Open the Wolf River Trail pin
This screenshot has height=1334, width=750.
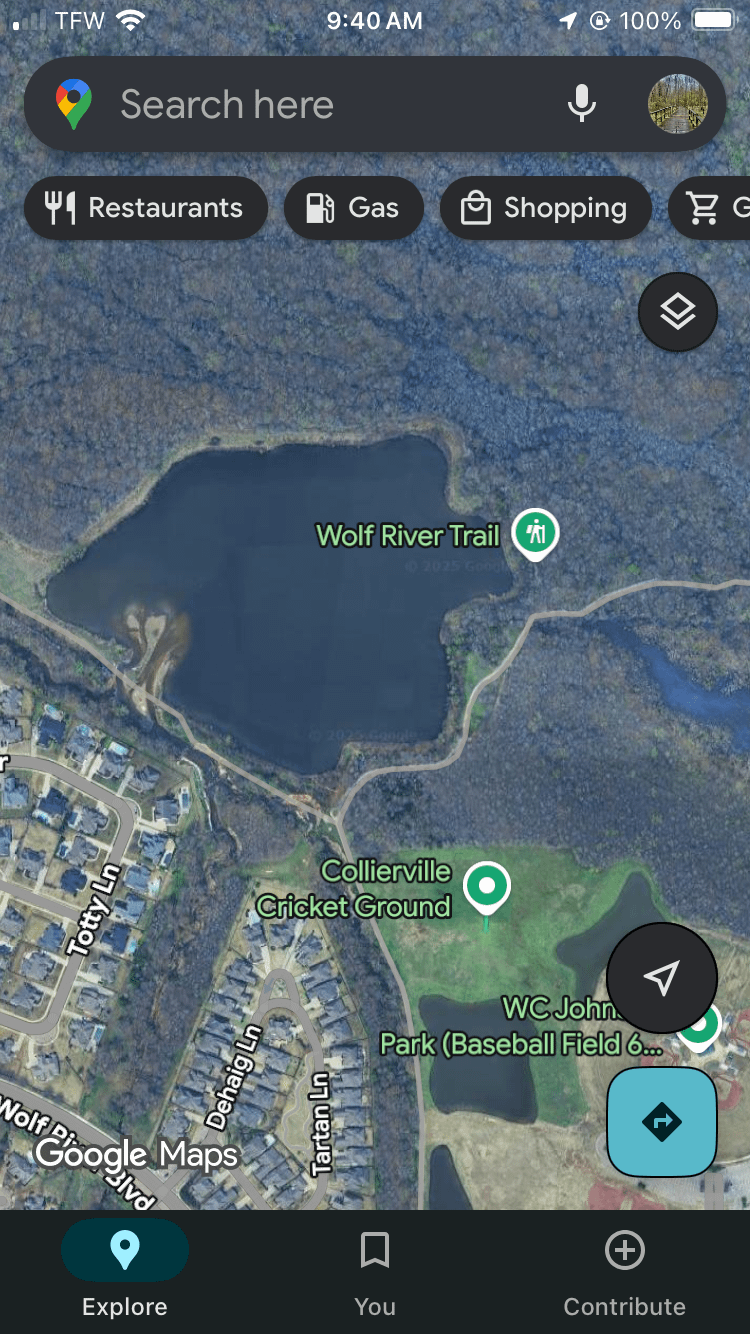pyautogui.click(x=536, y=532)
